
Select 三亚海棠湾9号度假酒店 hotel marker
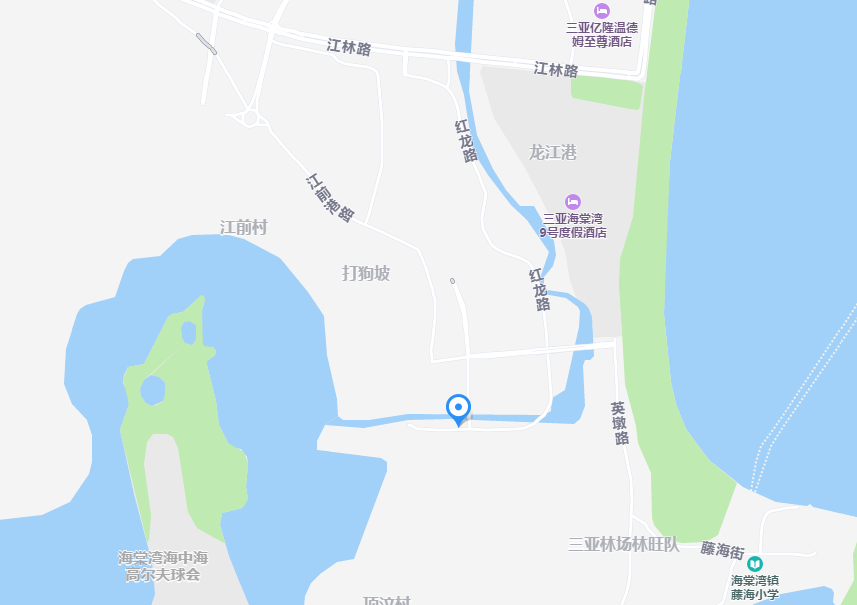point(573,202)
